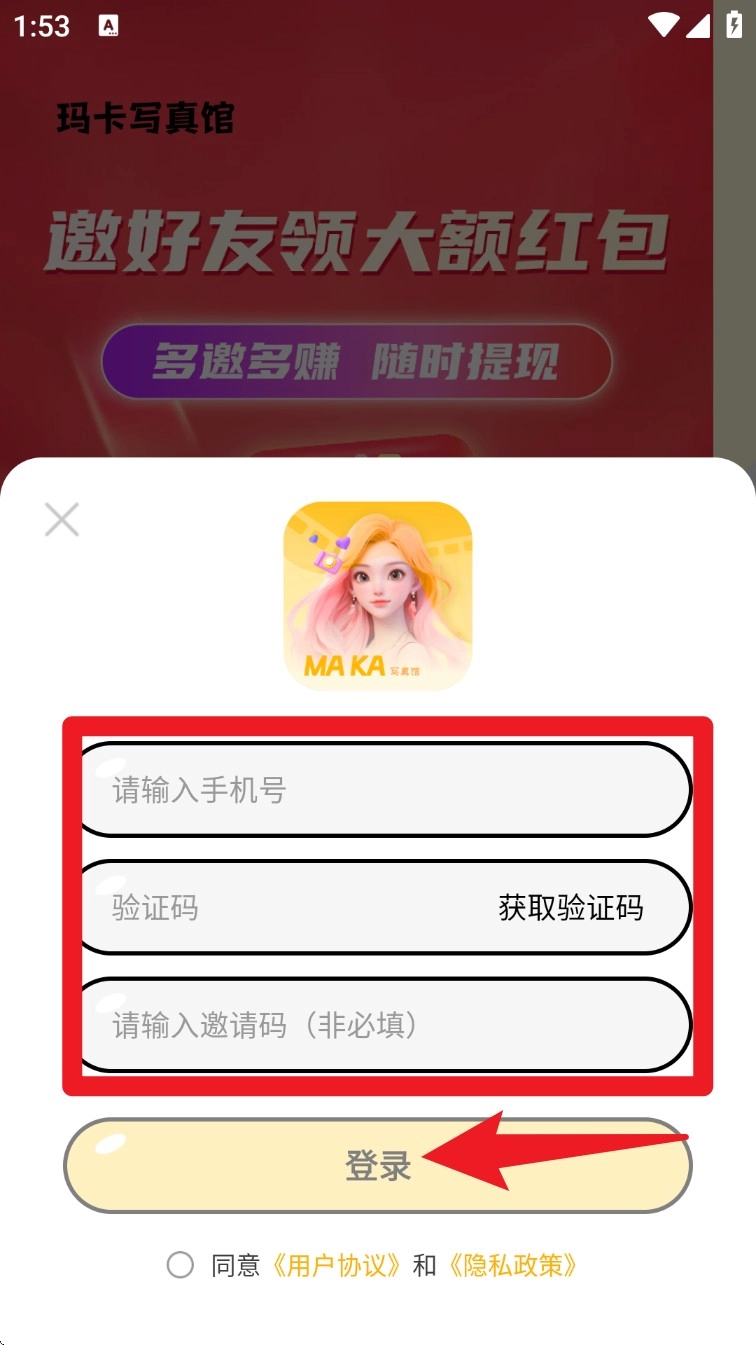
Task: Open the 隐私政策 privacy policy link
Action: [x=513, y=1265]
